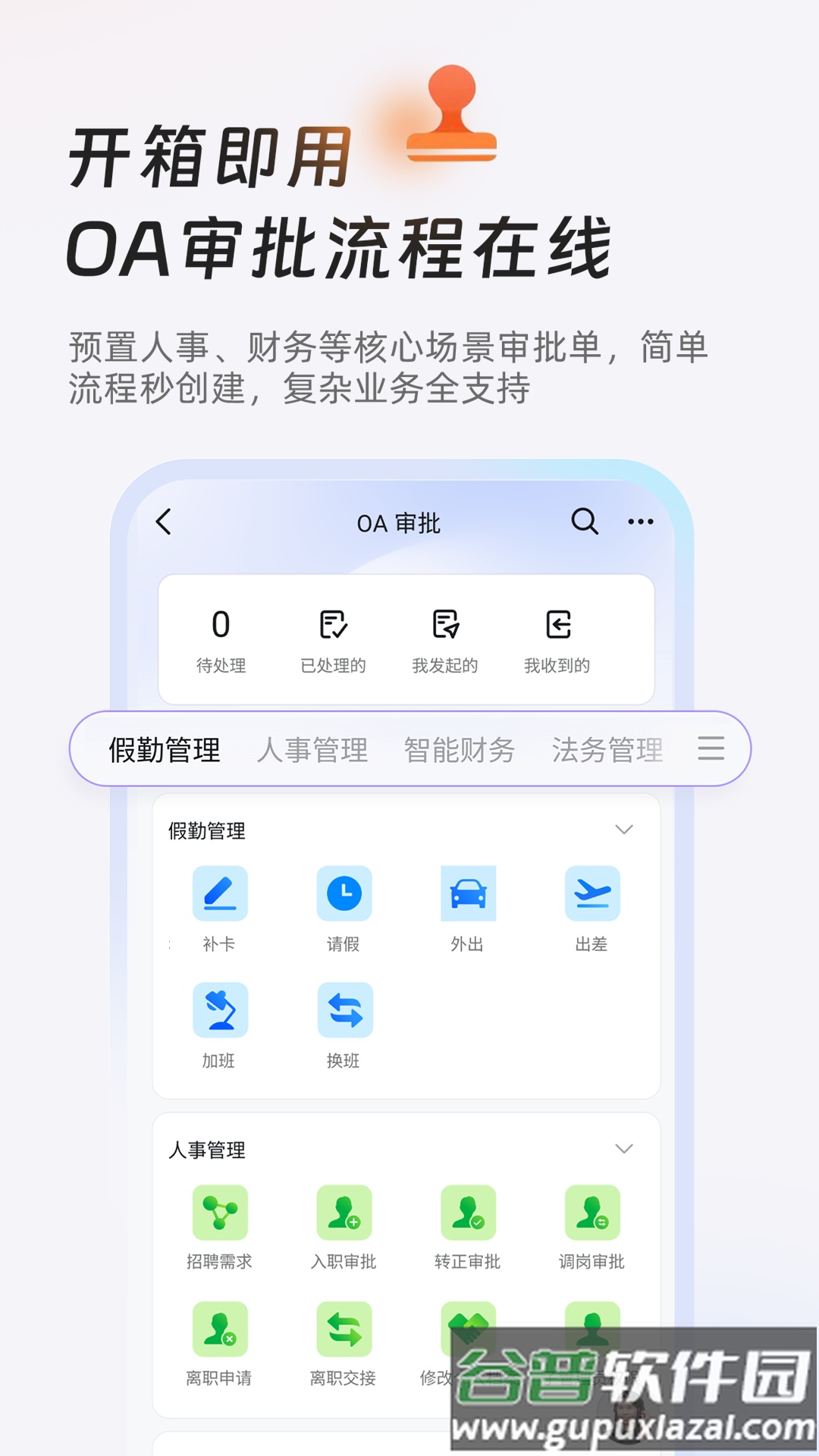Viewport: 819px width, 1456px height.
Task: Open the 请假 leave request icon
Action: point(344,896)
